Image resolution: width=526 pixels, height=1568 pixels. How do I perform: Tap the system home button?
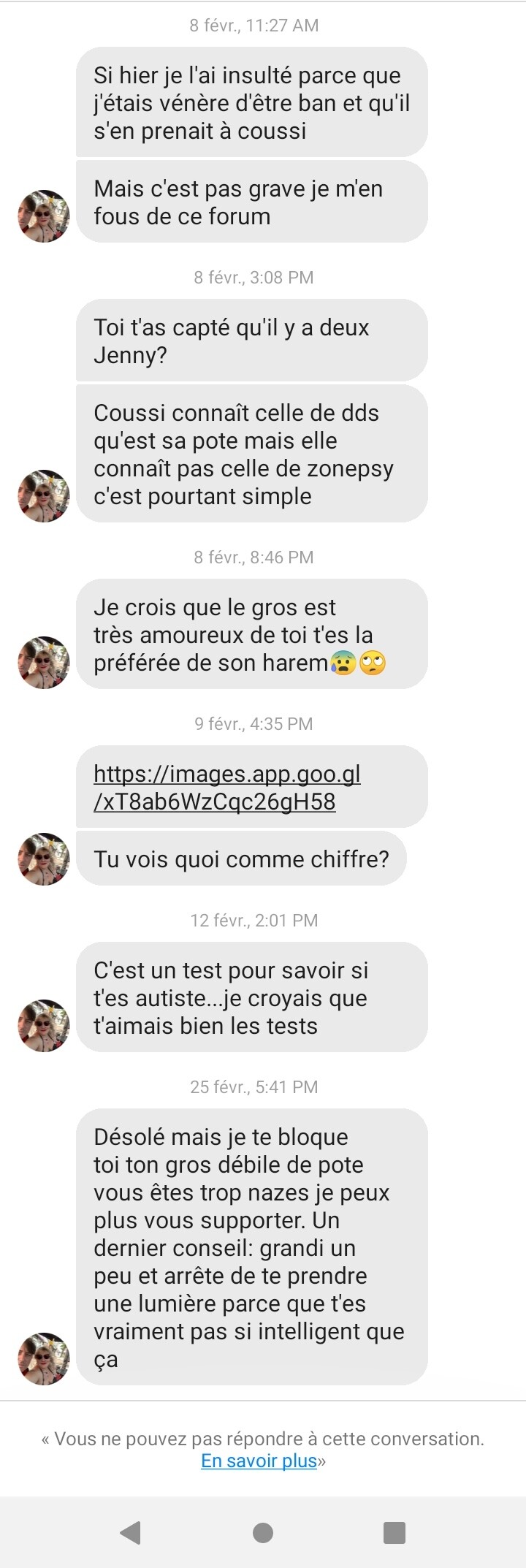263,1532
